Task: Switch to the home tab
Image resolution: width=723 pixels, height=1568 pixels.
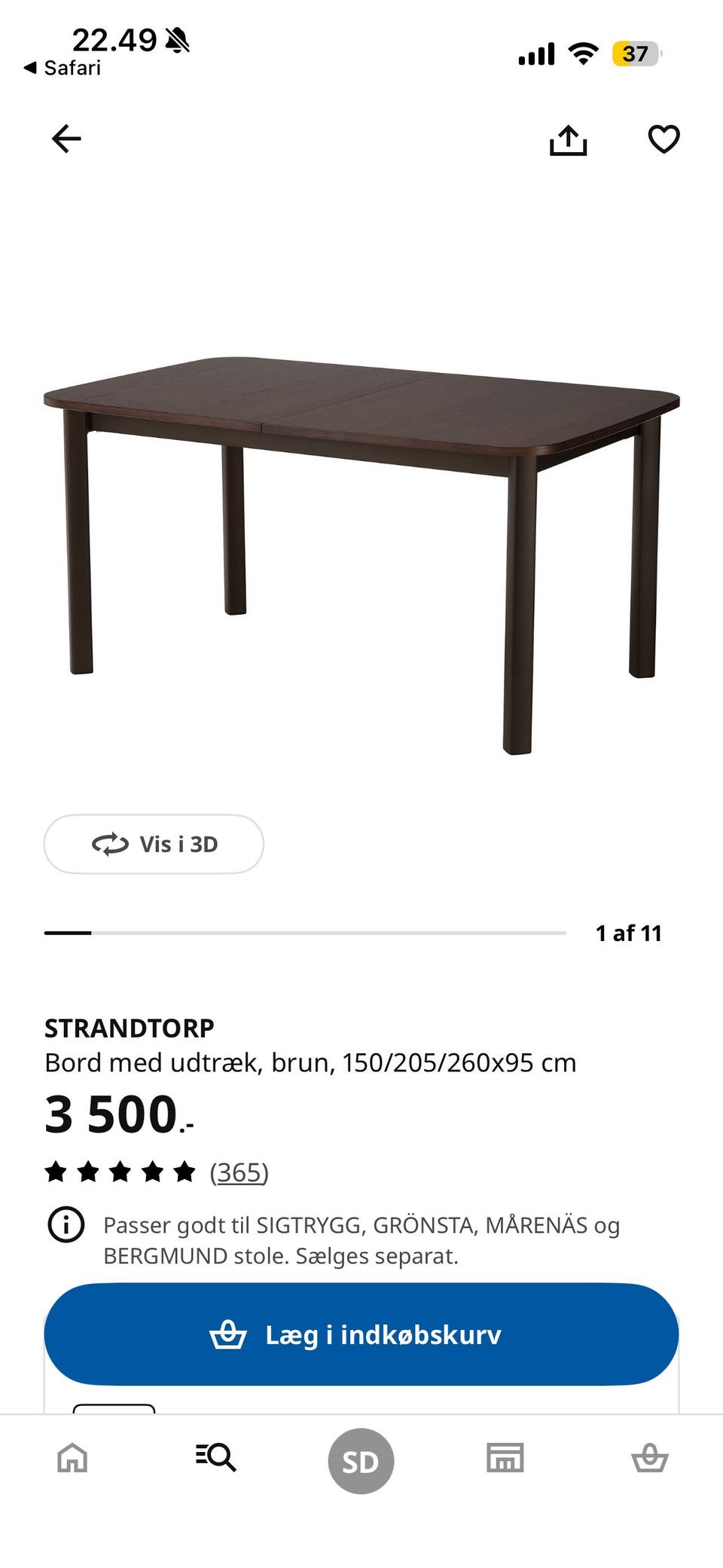Action: (x=72, y=1458)
